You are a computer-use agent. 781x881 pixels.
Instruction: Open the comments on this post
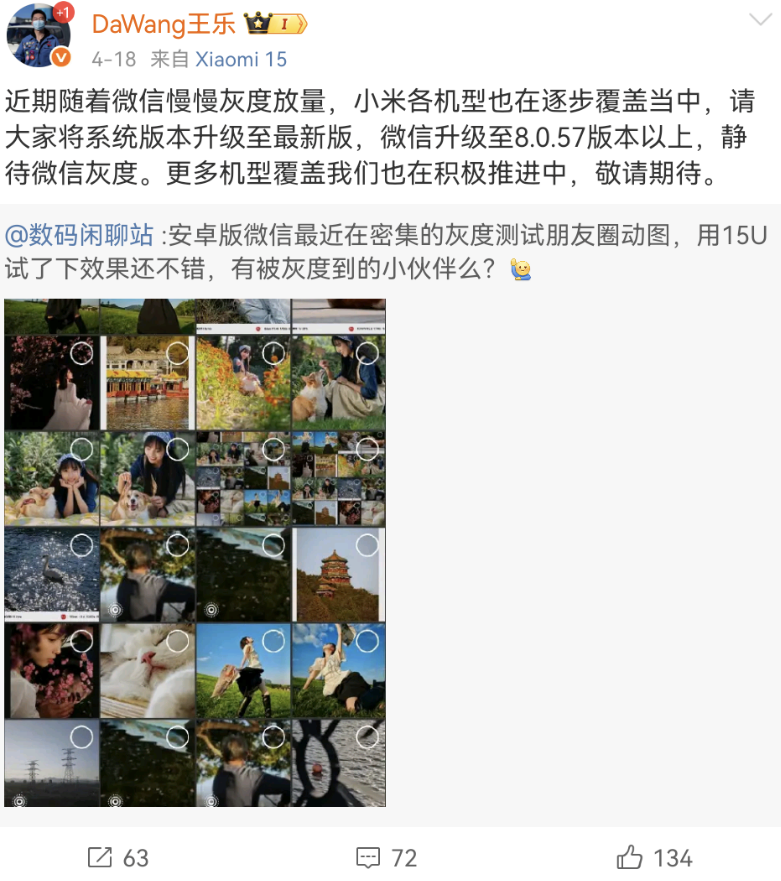pos(386,857)
